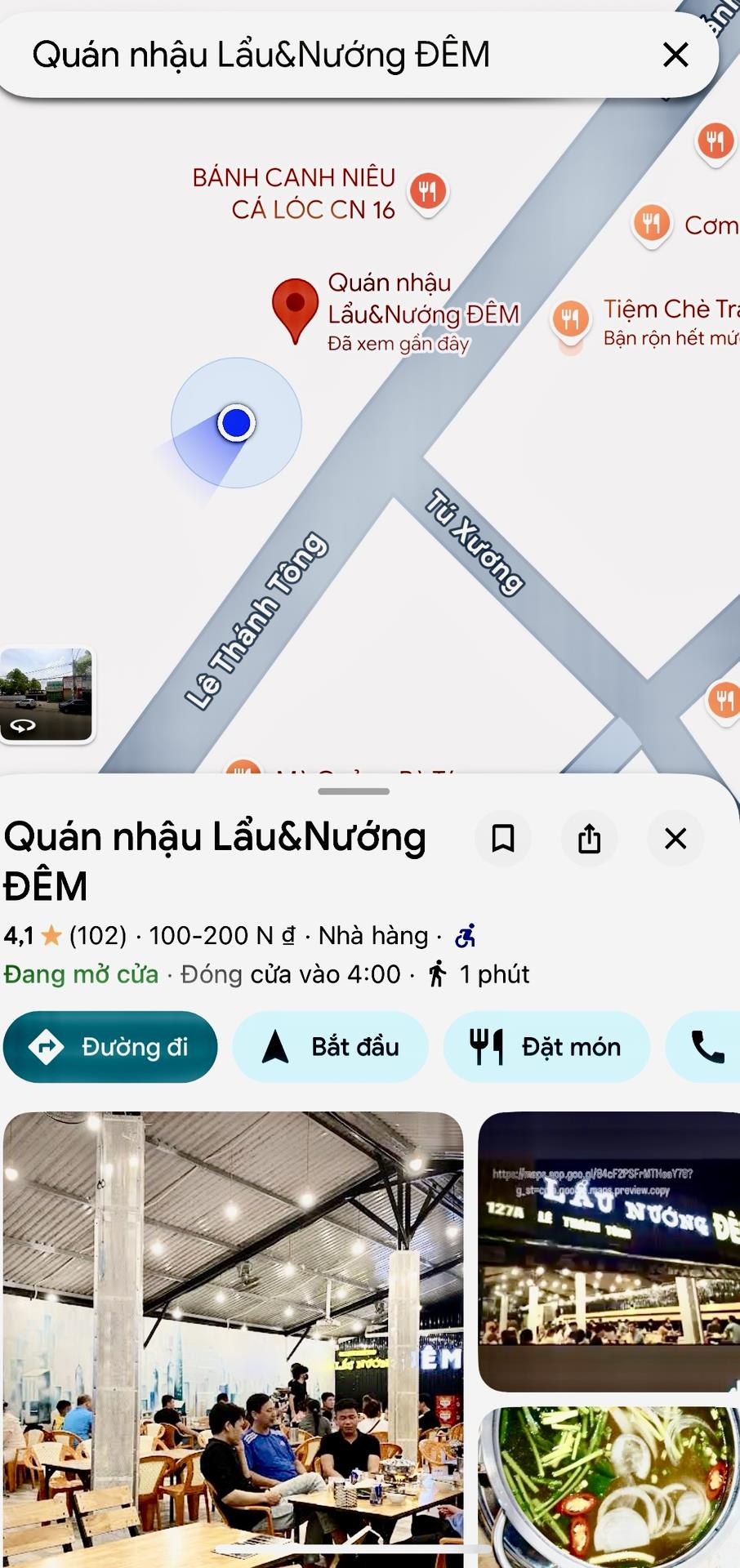View the restaurant interior photo
740x1568 pixels.
pyautogui.click(x=233, y=1339)
